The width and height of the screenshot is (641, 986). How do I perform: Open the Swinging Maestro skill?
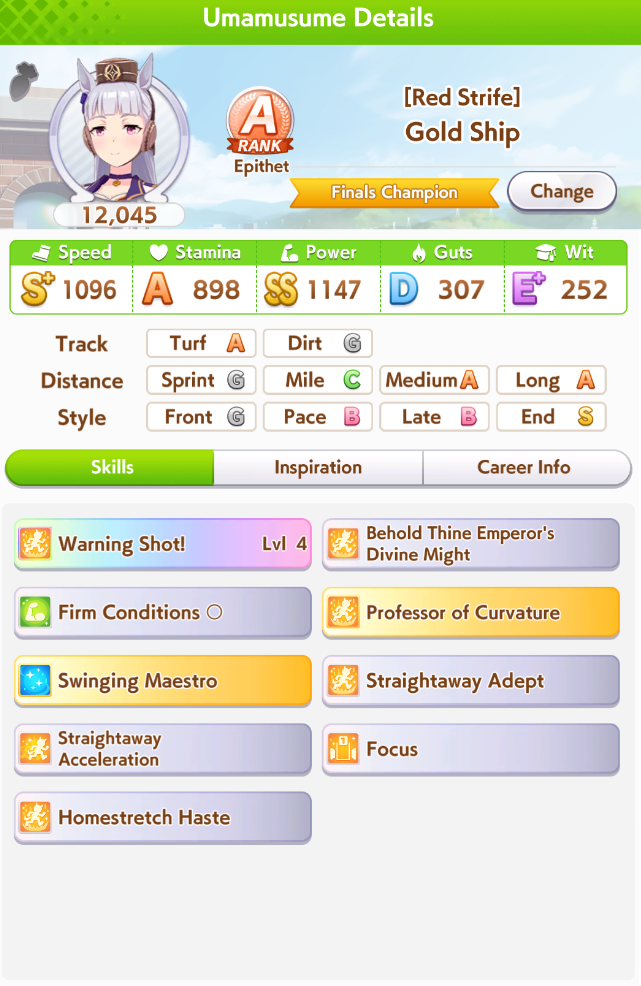(163, 681)
